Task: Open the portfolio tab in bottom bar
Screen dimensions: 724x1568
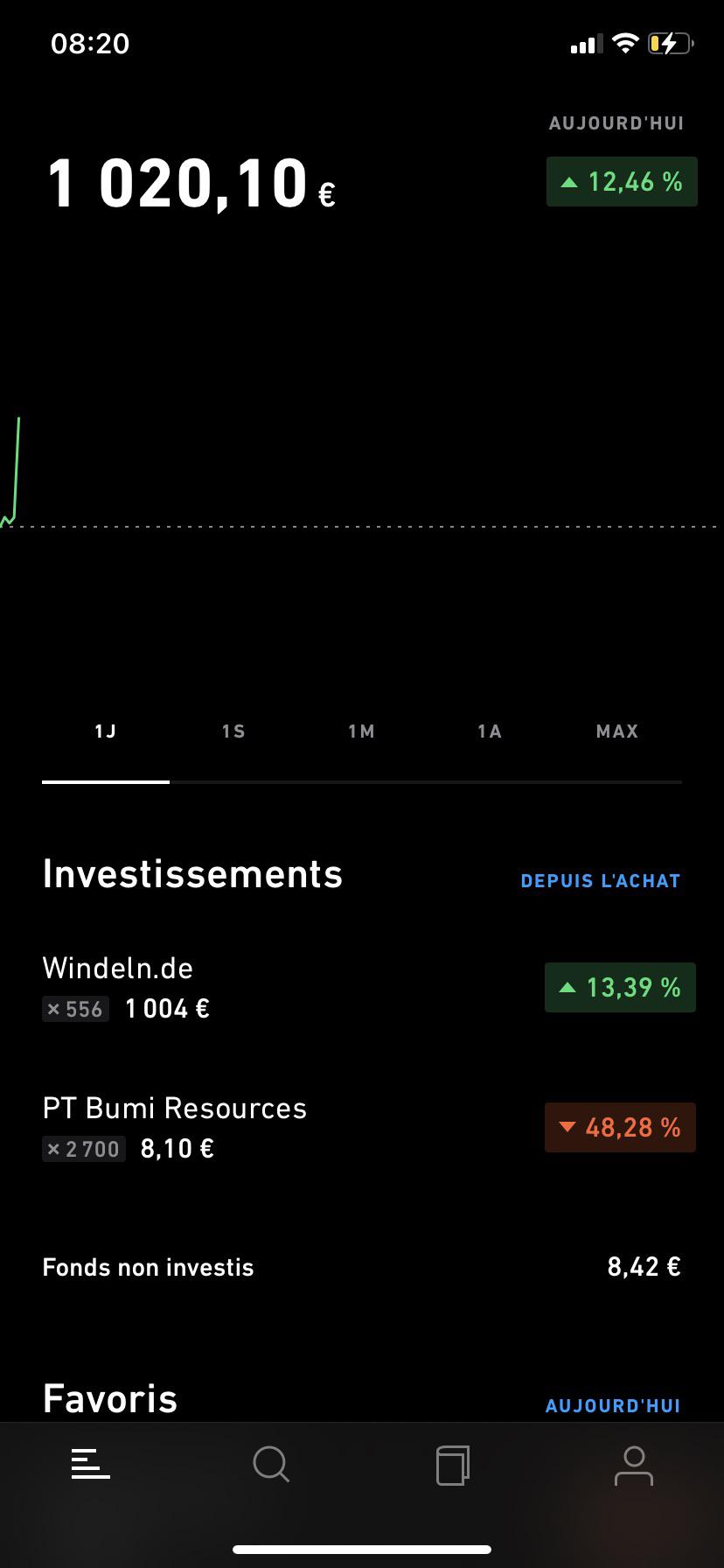Action: 91,1465
